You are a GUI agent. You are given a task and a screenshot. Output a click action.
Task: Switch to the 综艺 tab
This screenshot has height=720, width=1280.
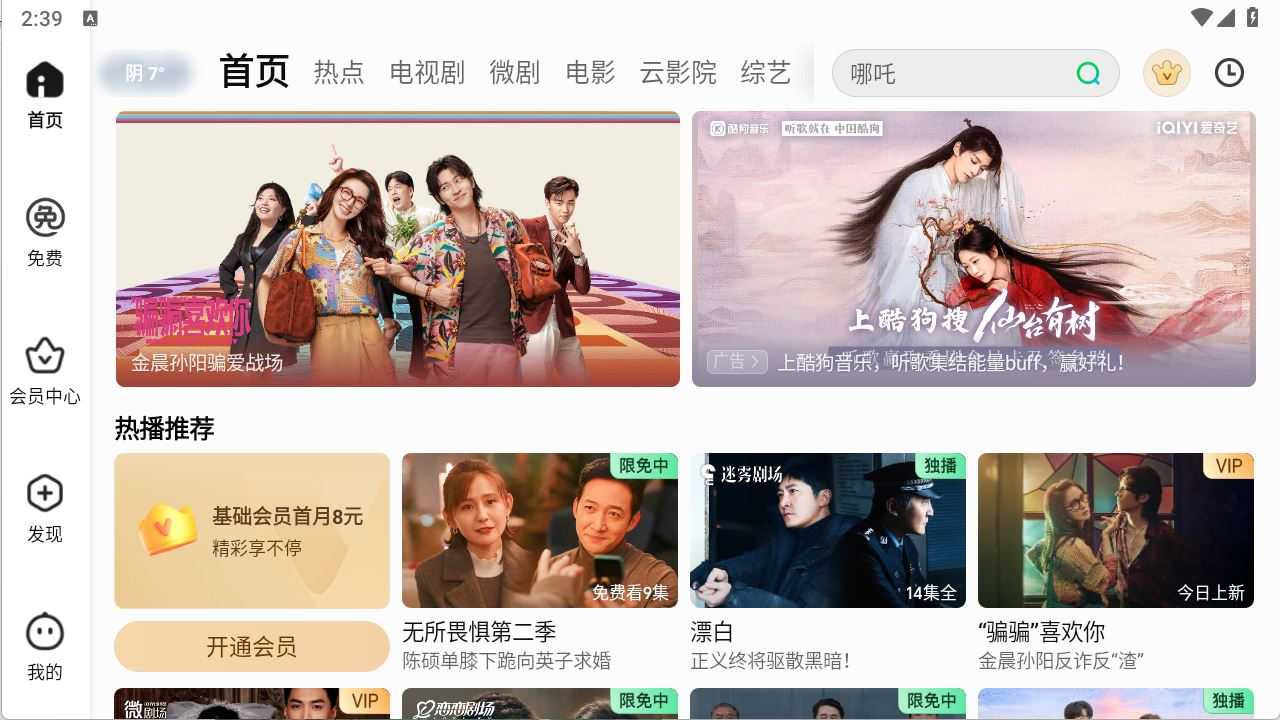tap(766, 73)
